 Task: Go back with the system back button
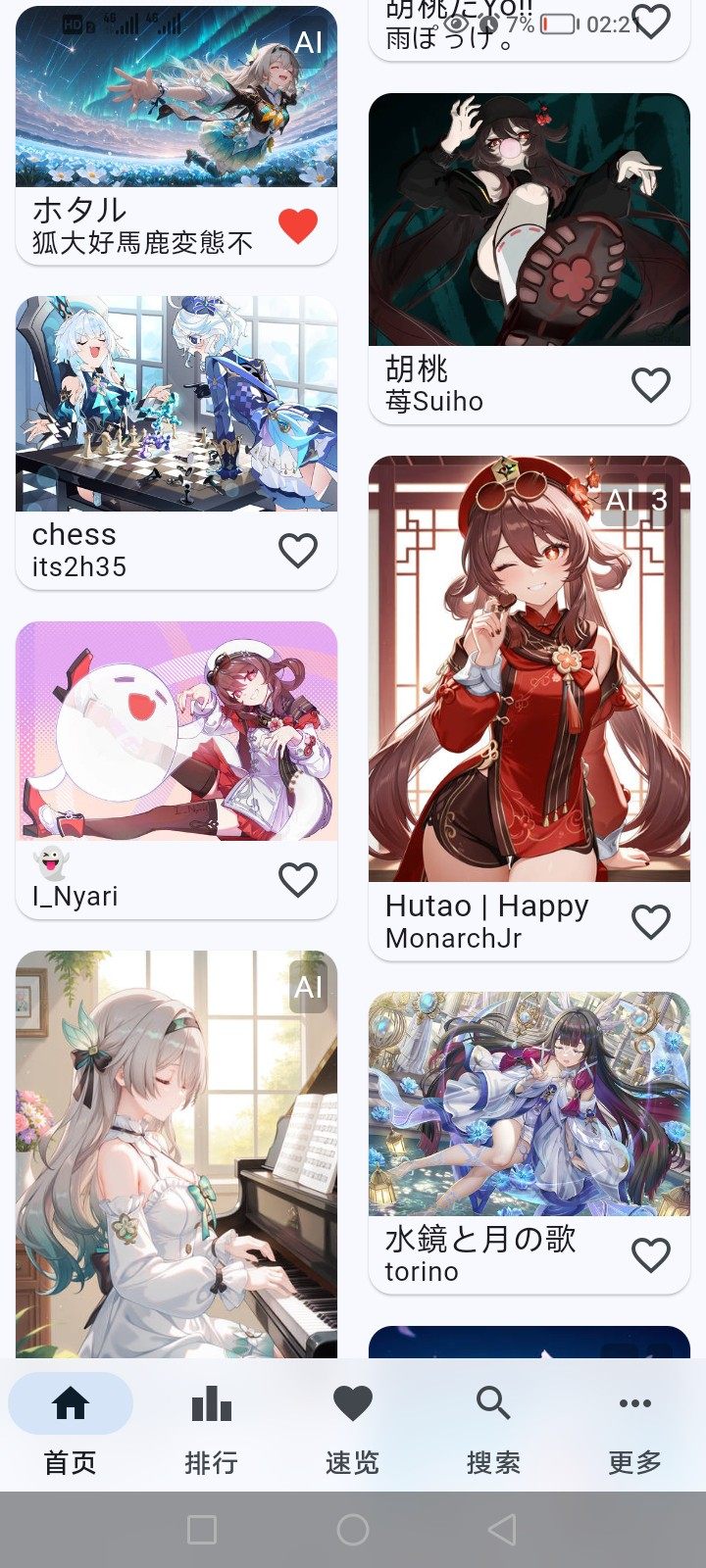[502, 1529]
